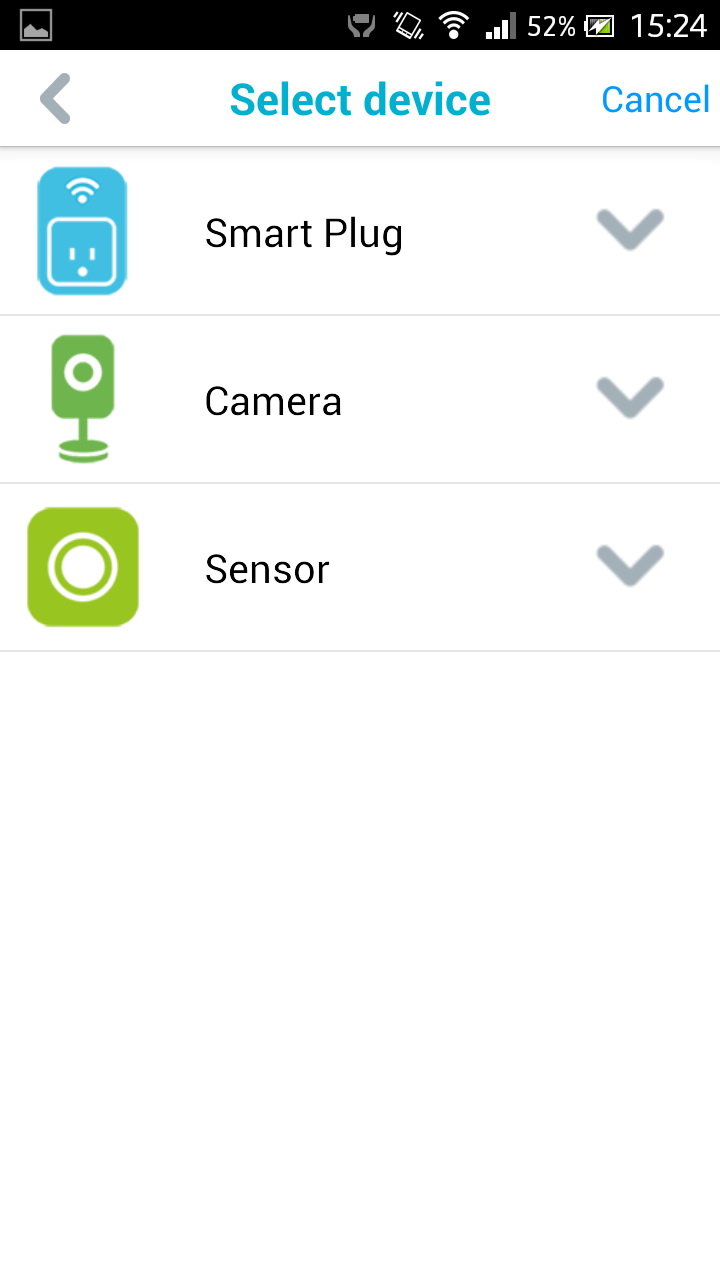Expand the Camera chevron

pyautogui.click(x=630, y=398)
